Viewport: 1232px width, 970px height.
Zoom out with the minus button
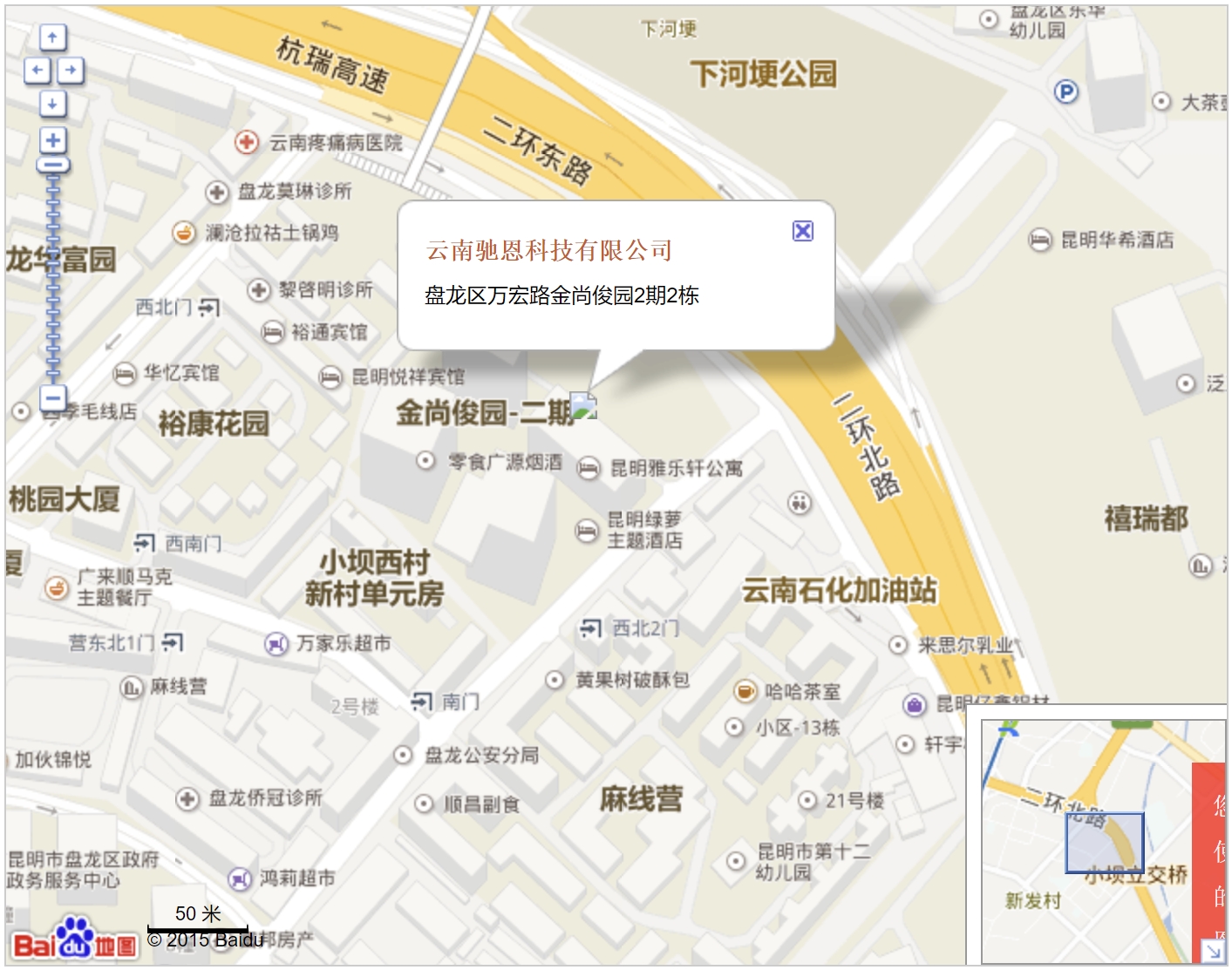(x=53, y=398)
